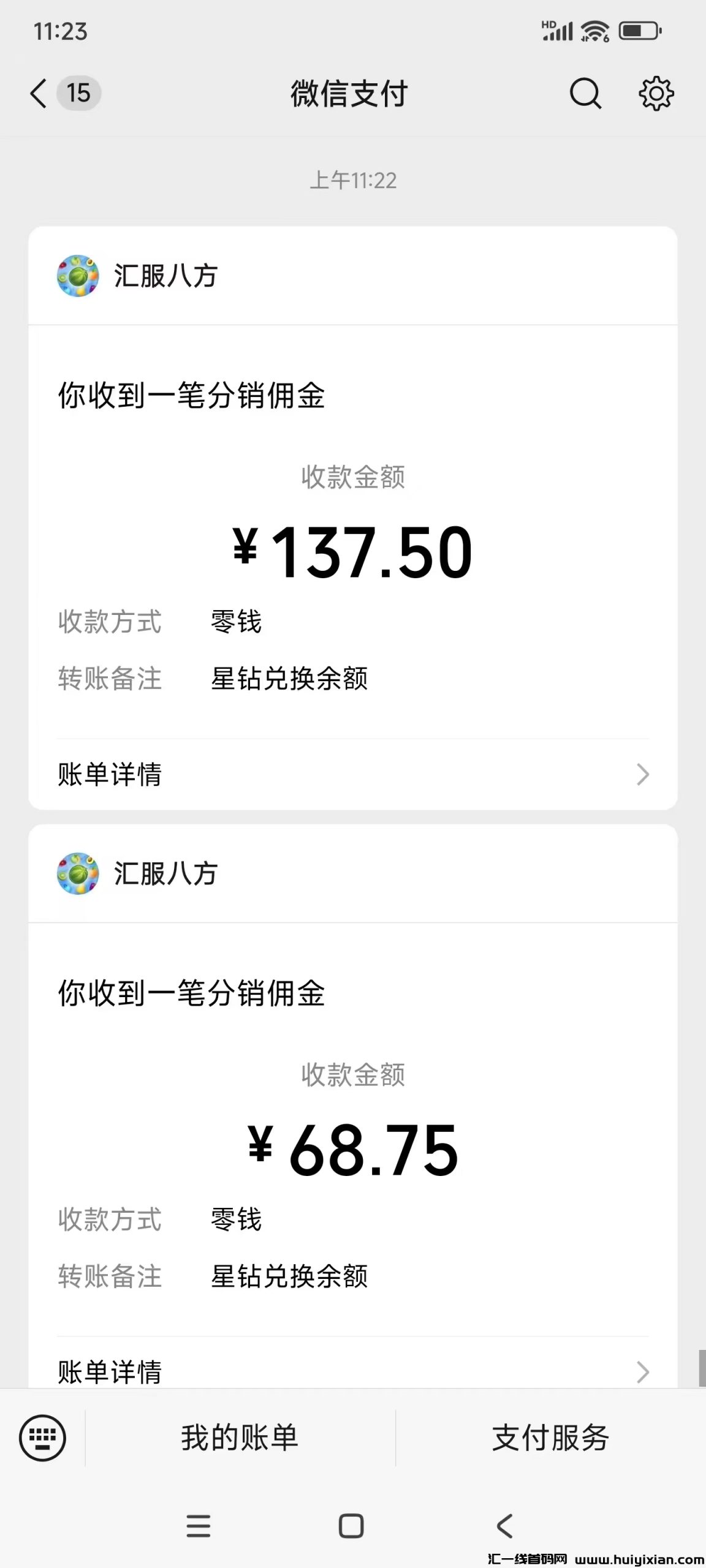Expand the chevron beside first 账单详情
Image resolution: width=706 pixels, height=1568 pixels.
coord(642,775)
